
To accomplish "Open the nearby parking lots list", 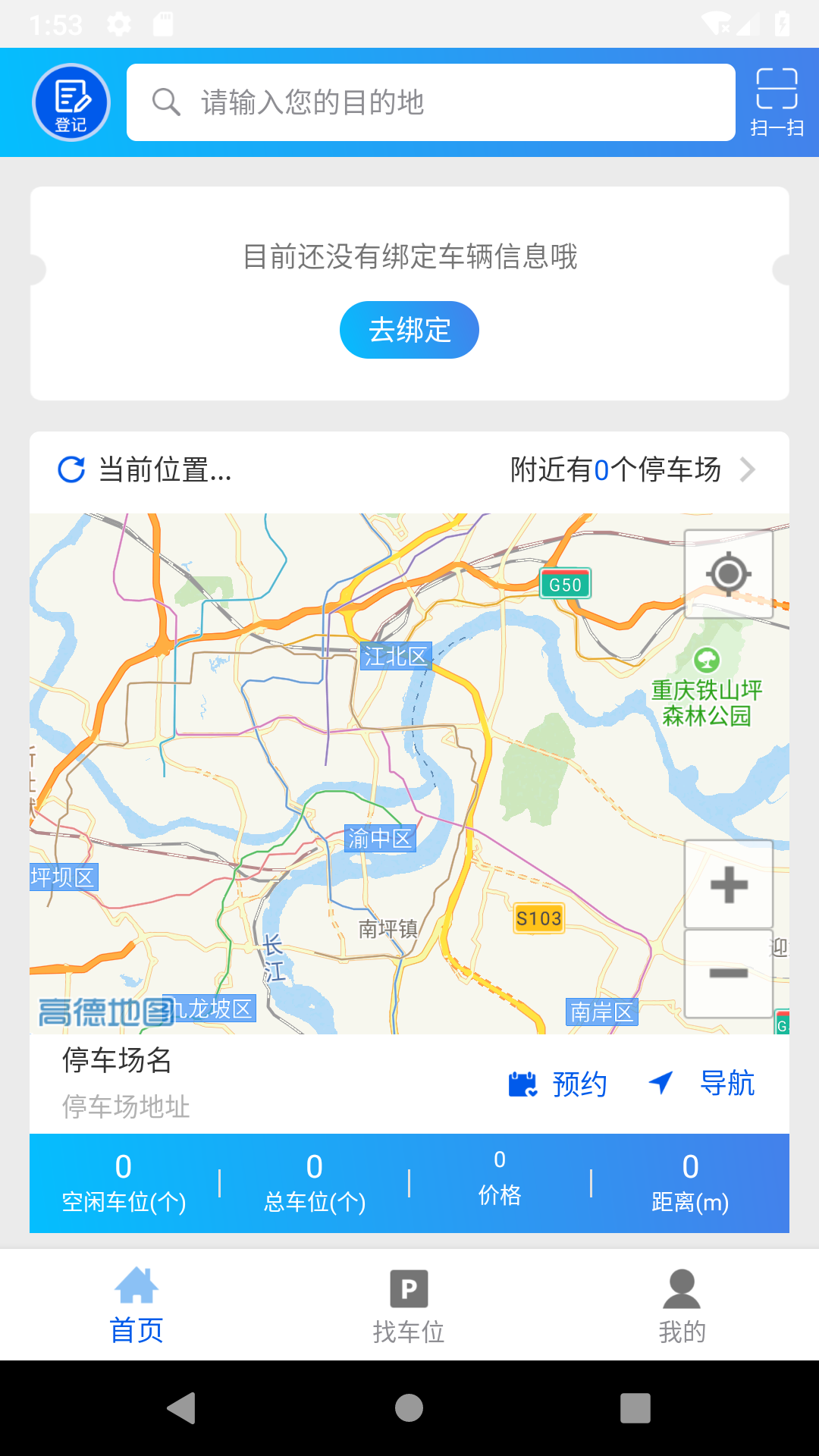I will (x=632, y=470).
